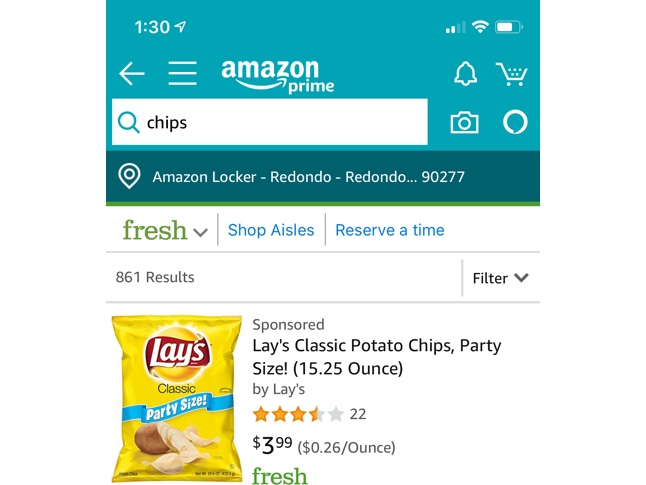This screenshot has width=646, height=485.
Task: View the shopping cart
Action: point(511,74)
